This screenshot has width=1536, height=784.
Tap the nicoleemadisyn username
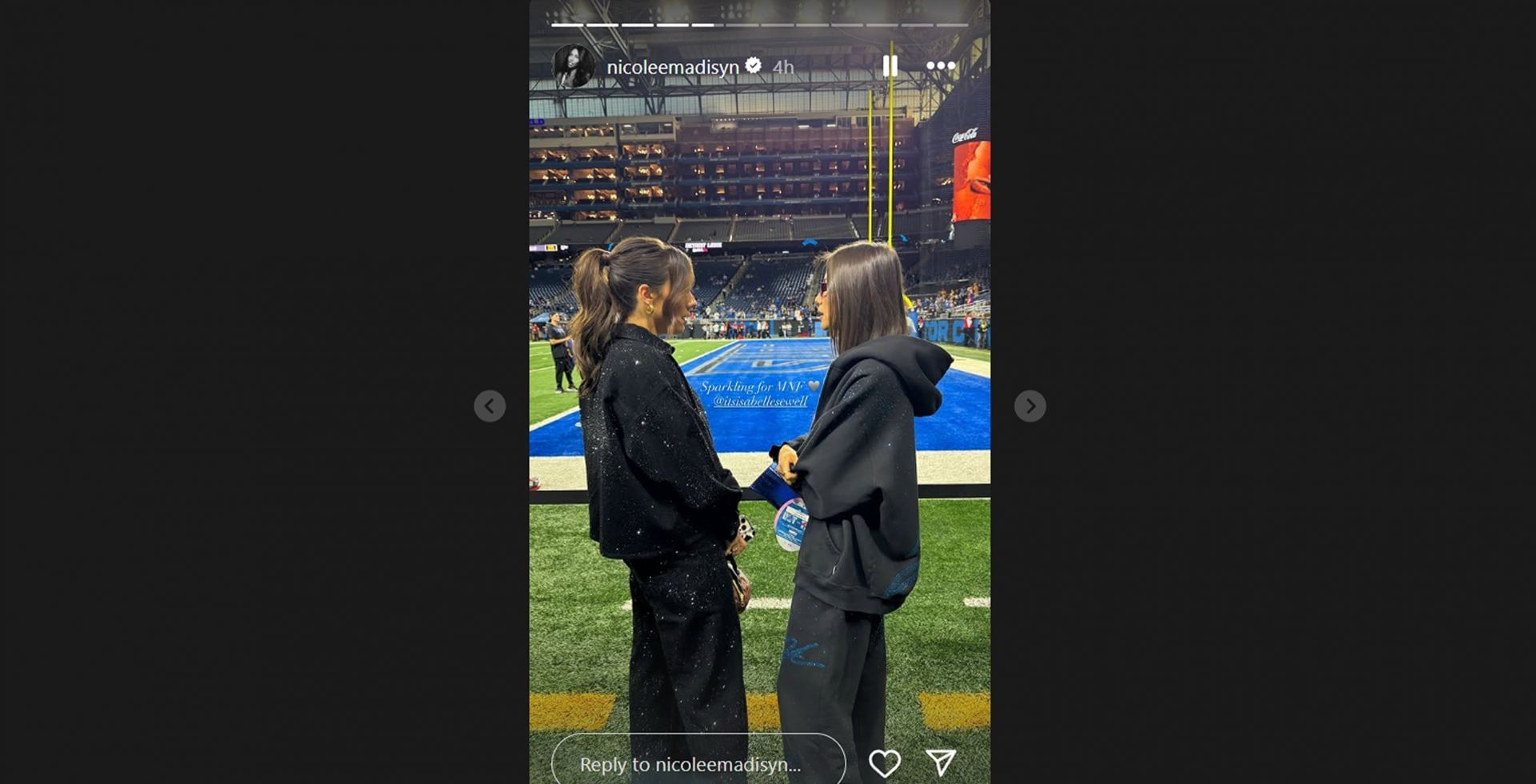pyautogui.click(x=672, y=67)
